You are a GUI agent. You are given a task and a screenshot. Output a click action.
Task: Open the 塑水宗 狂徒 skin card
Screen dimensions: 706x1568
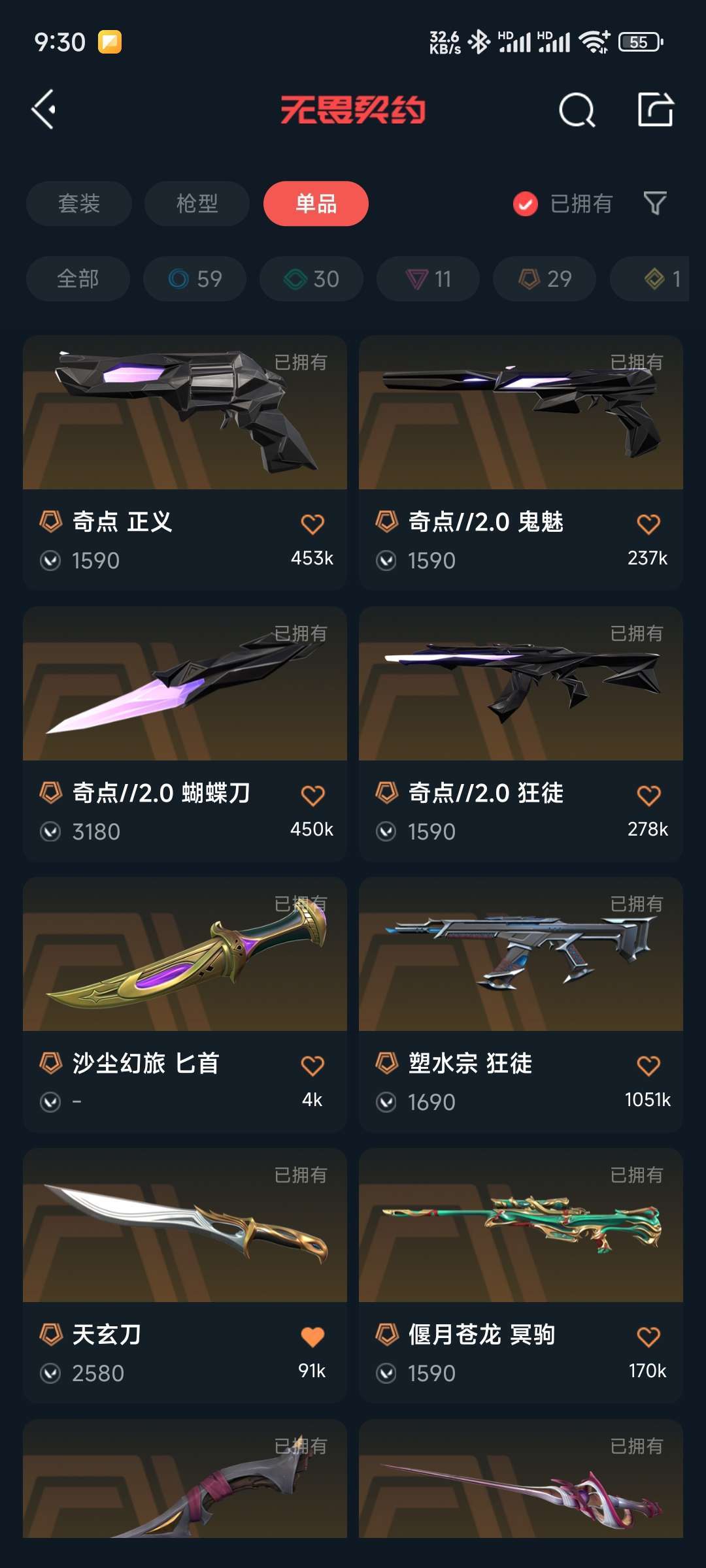521,1005
